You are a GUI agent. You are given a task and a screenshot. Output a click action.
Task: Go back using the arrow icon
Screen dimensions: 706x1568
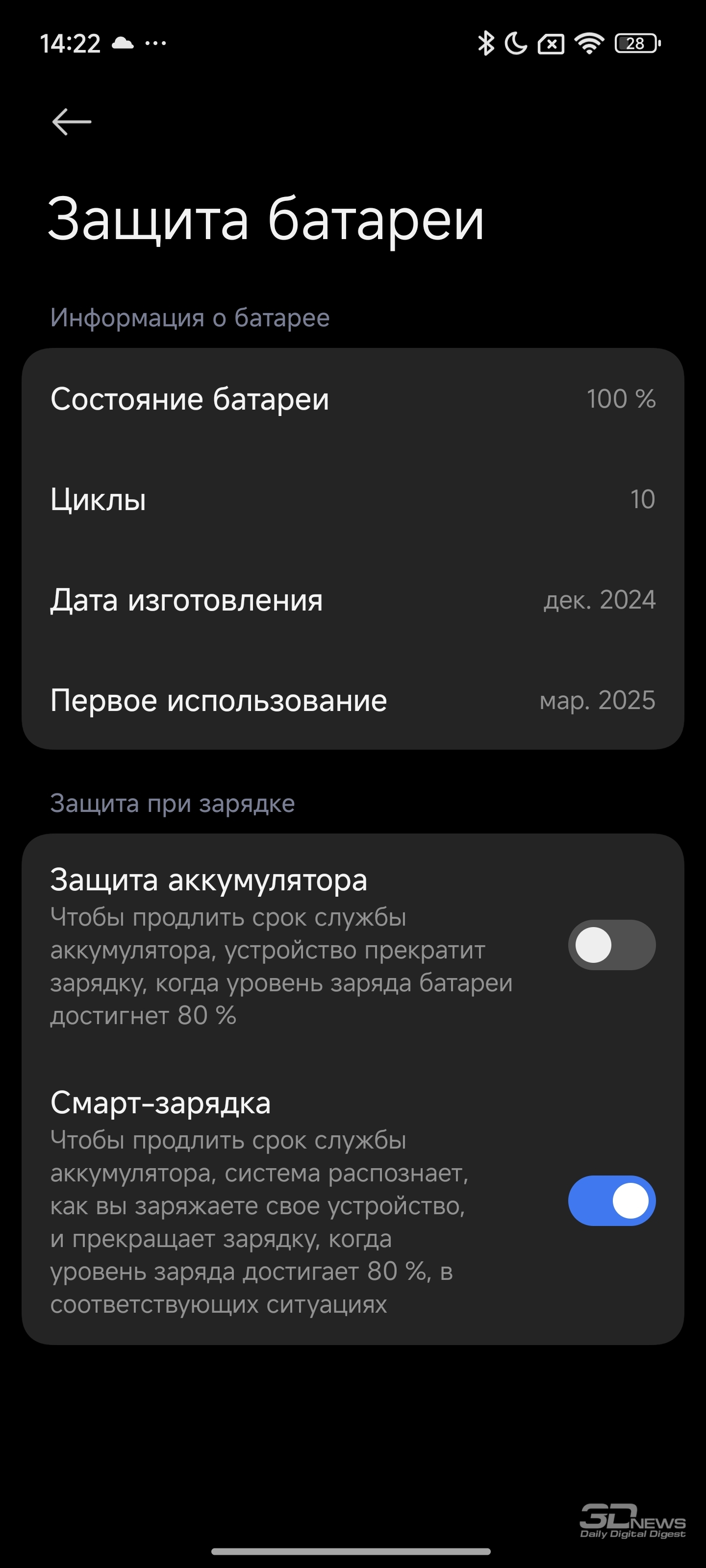(72, 122)
